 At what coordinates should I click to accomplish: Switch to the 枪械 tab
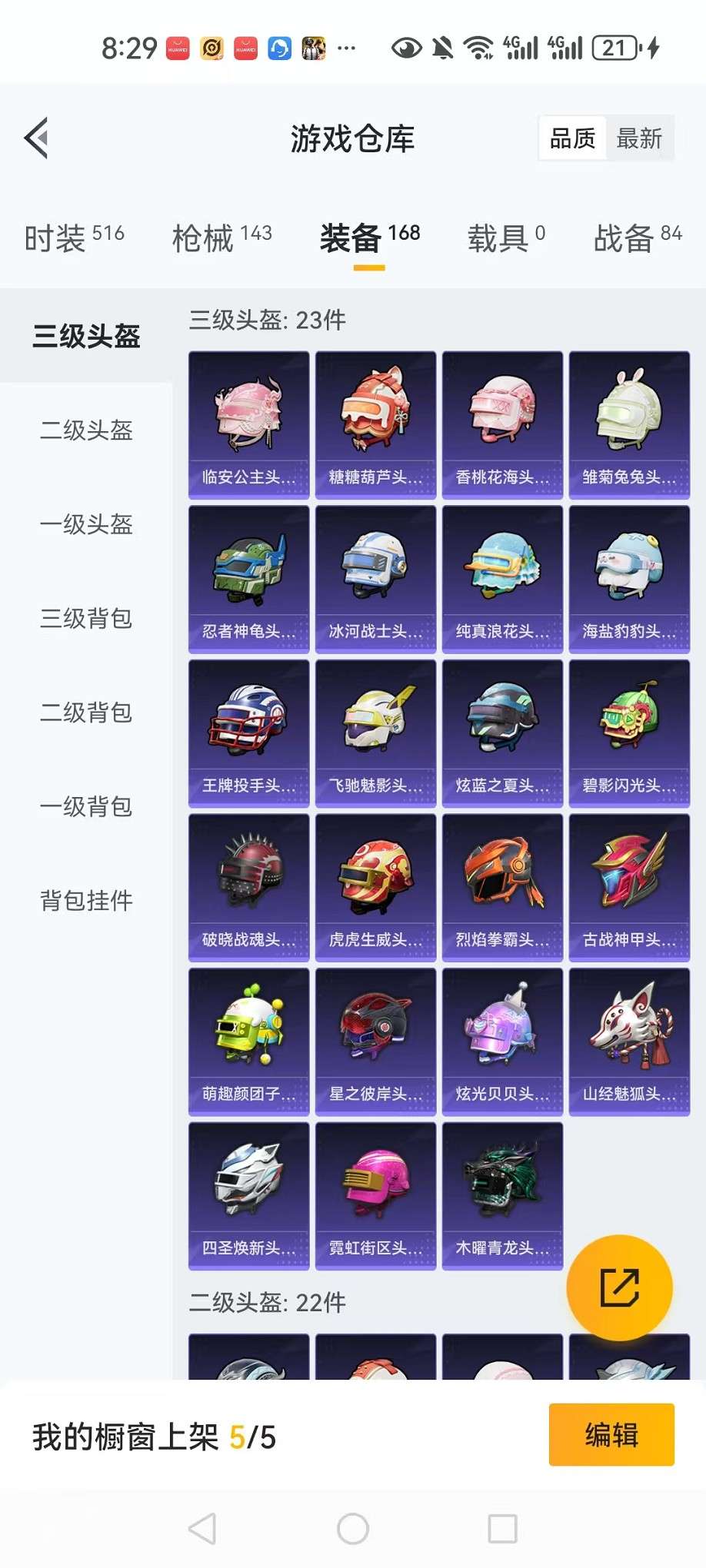pyautogui.click(x=221, y=238)
